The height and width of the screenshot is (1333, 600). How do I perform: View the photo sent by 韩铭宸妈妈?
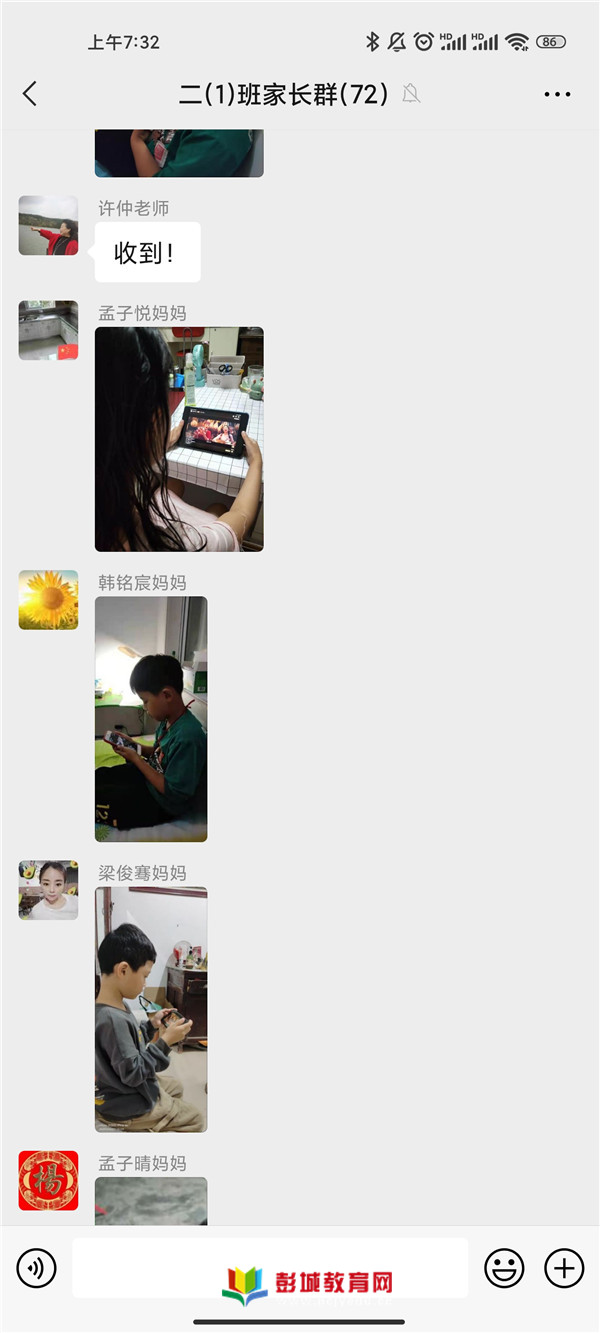pos(151,719)
